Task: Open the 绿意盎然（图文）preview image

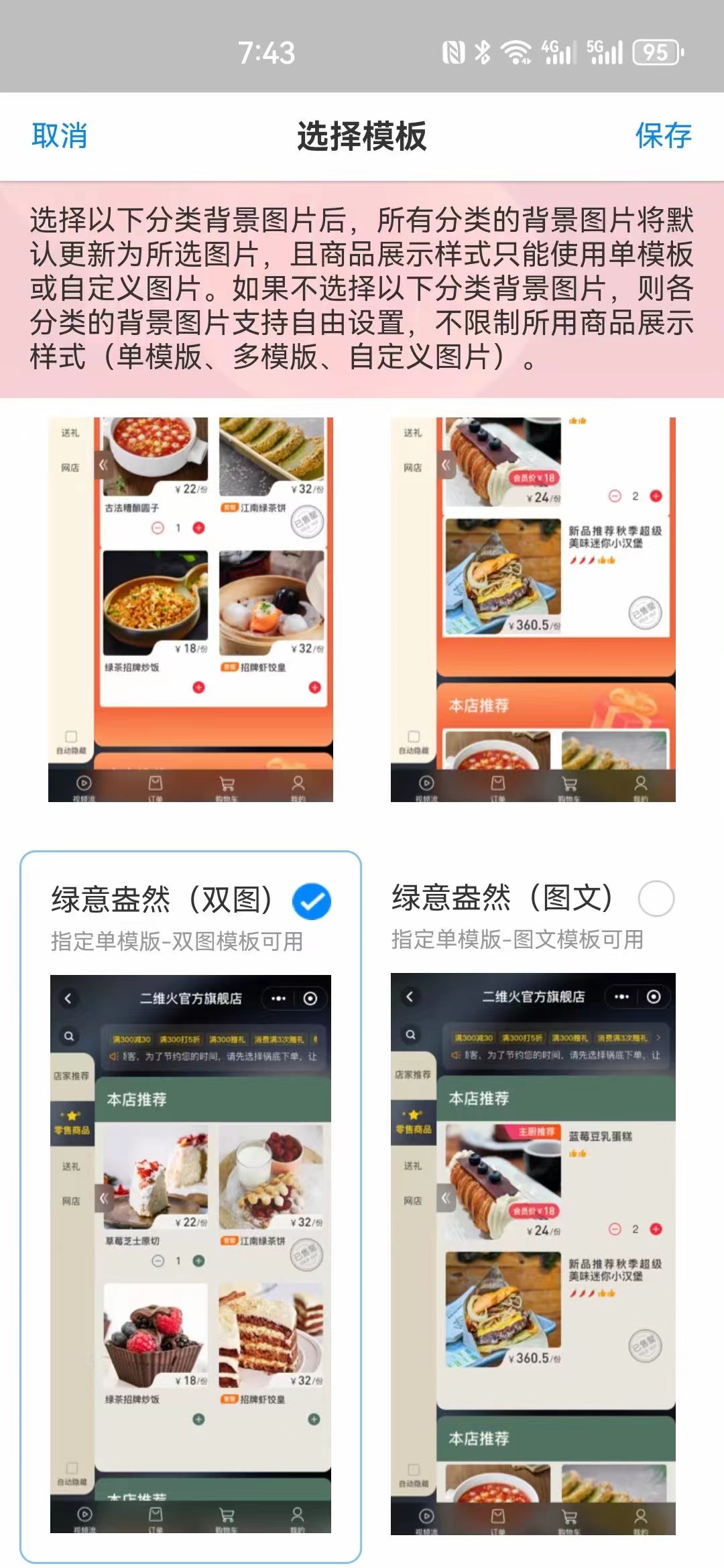Action: (x=533, y=1253)
